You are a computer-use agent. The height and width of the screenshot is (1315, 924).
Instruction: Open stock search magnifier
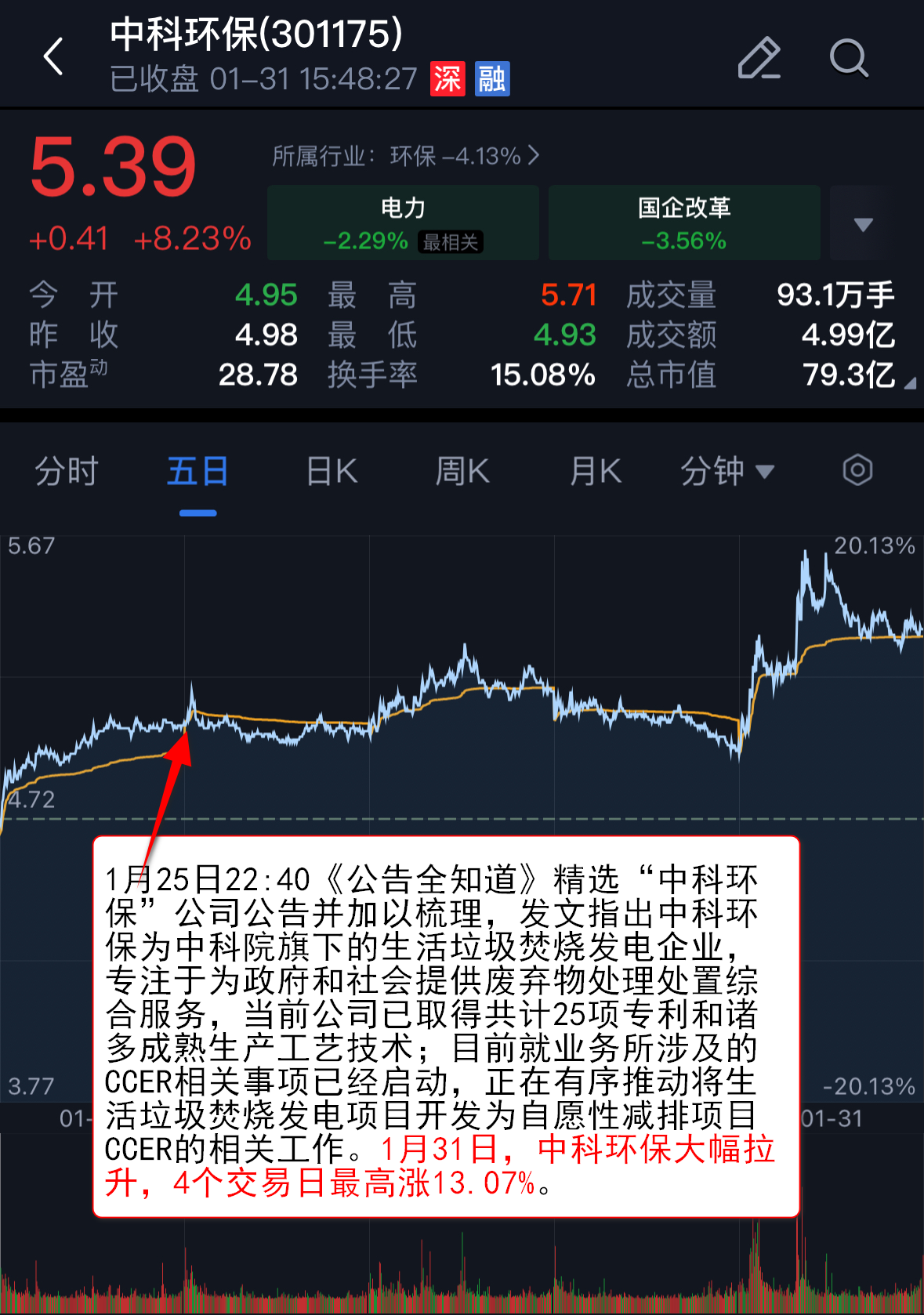point(849,58)
